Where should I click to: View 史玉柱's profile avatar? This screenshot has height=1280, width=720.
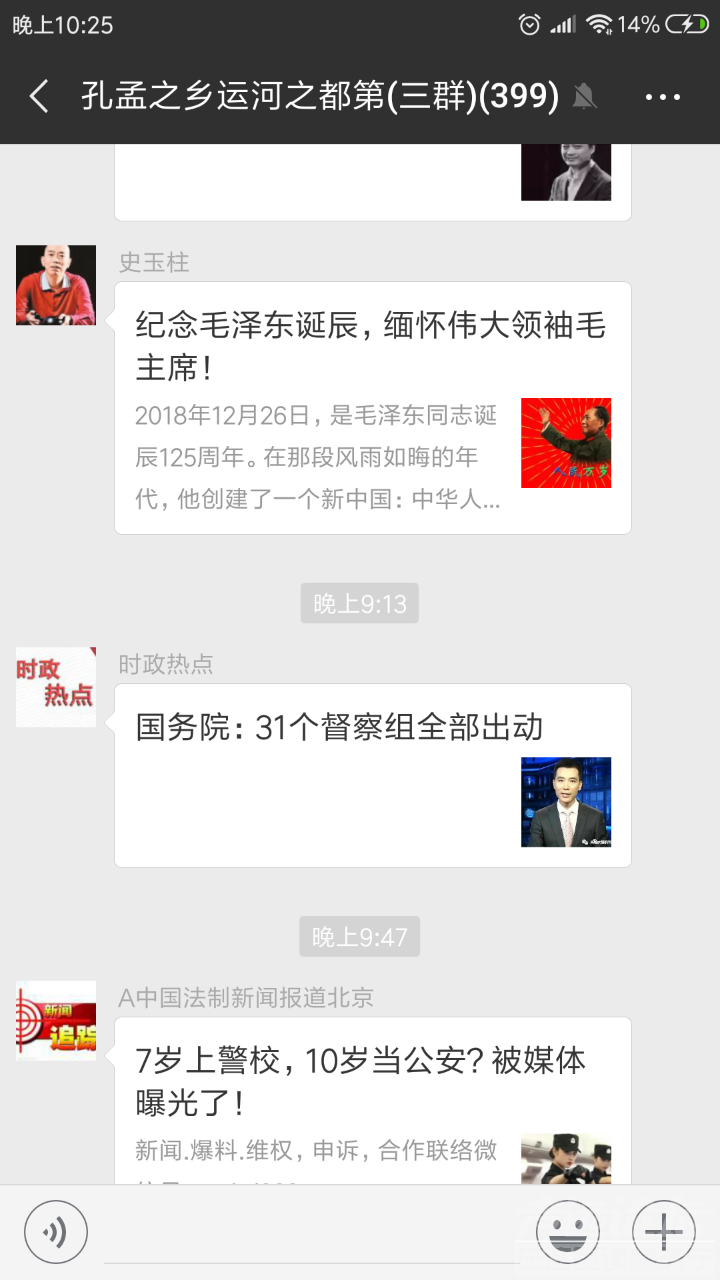click(x=56, y=285)
